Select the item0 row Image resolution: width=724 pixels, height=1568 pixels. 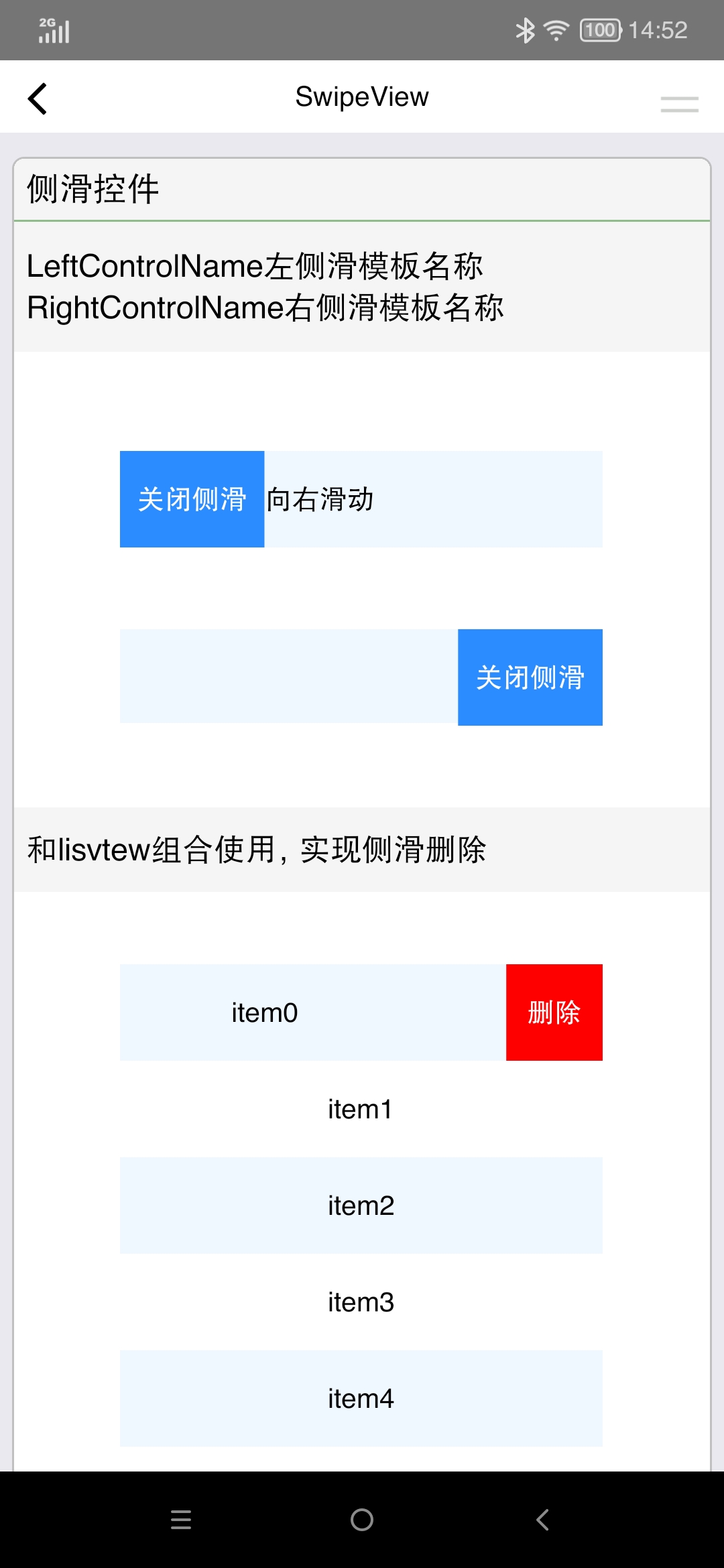(x=313, y=1012)
